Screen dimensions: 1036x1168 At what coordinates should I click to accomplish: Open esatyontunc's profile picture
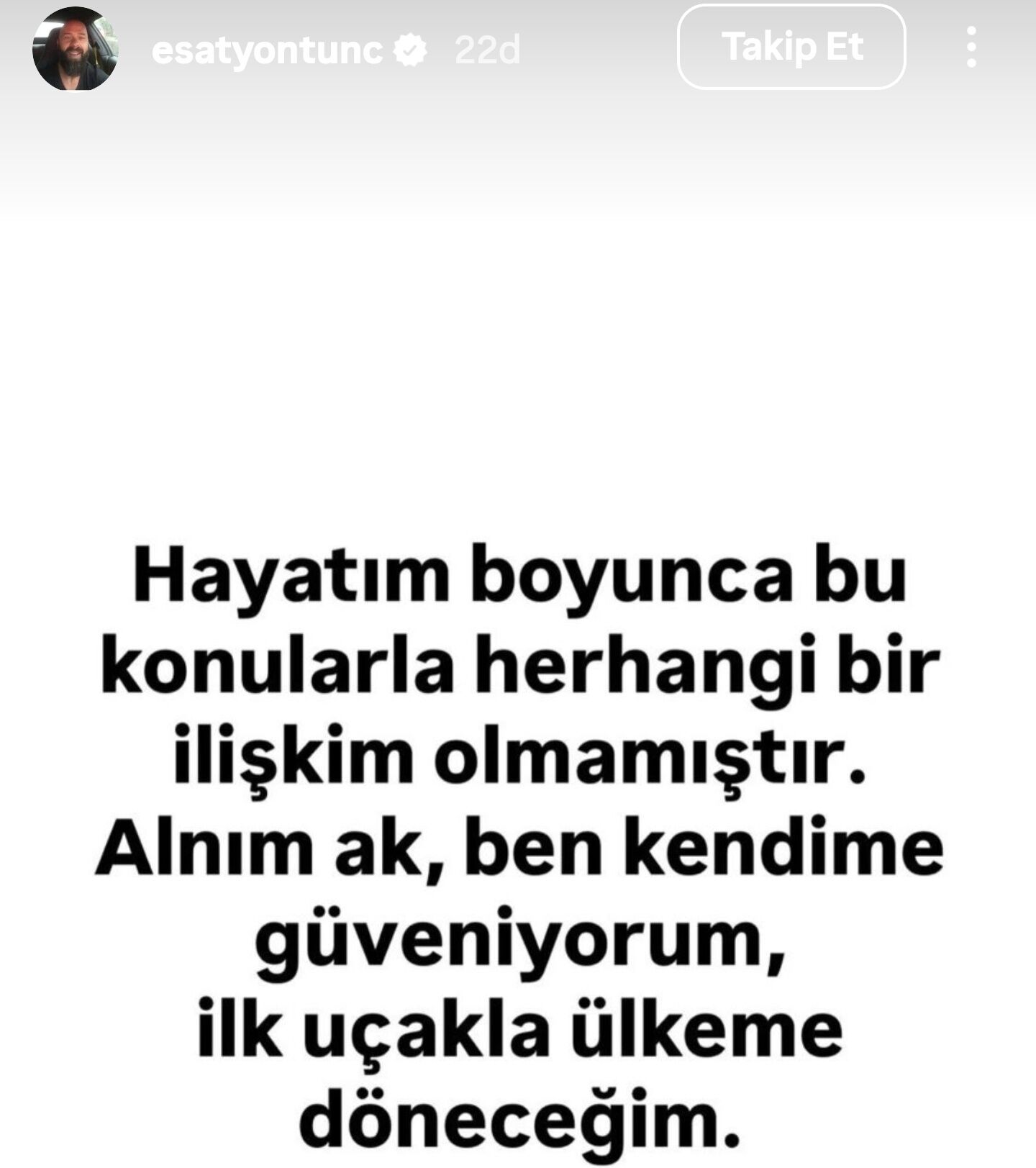tap(75, 49)
